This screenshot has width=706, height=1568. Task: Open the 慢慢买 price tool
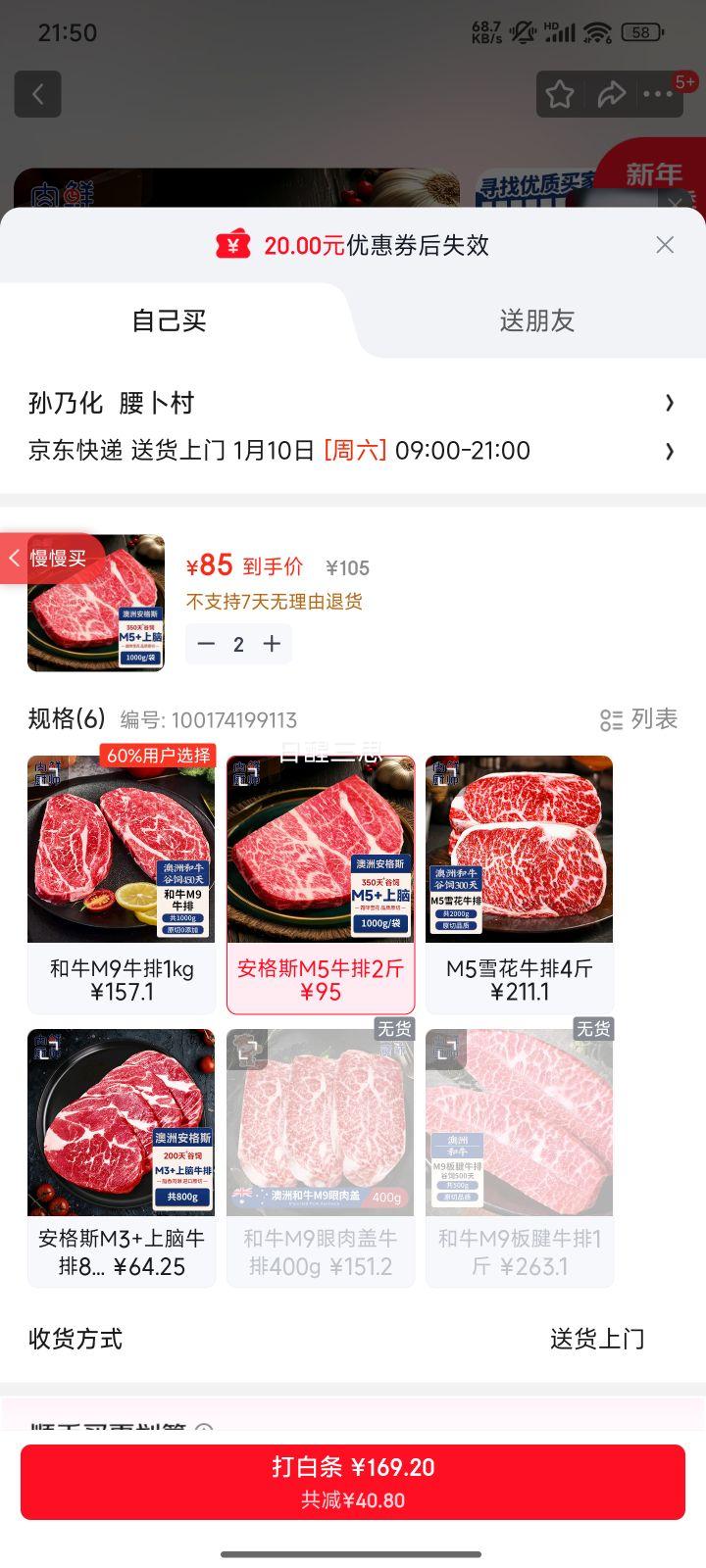click(49, 559)
